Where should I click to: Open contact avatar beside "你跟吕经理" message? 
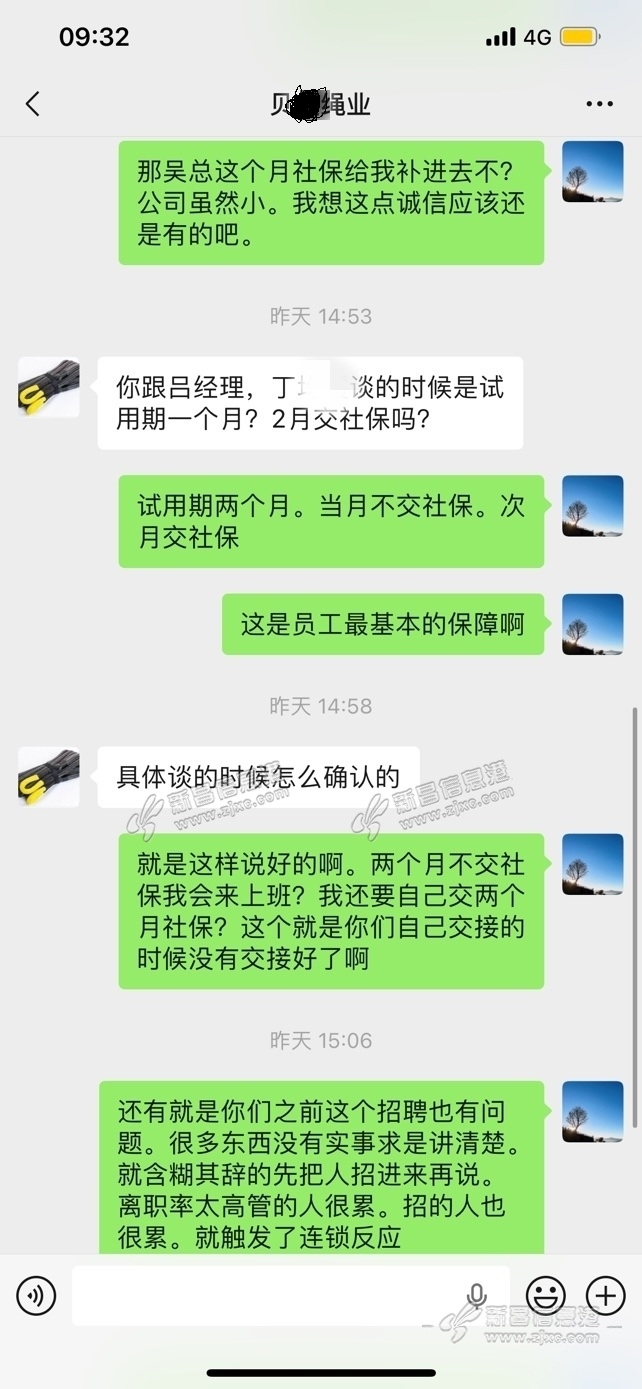click(49, 387)
